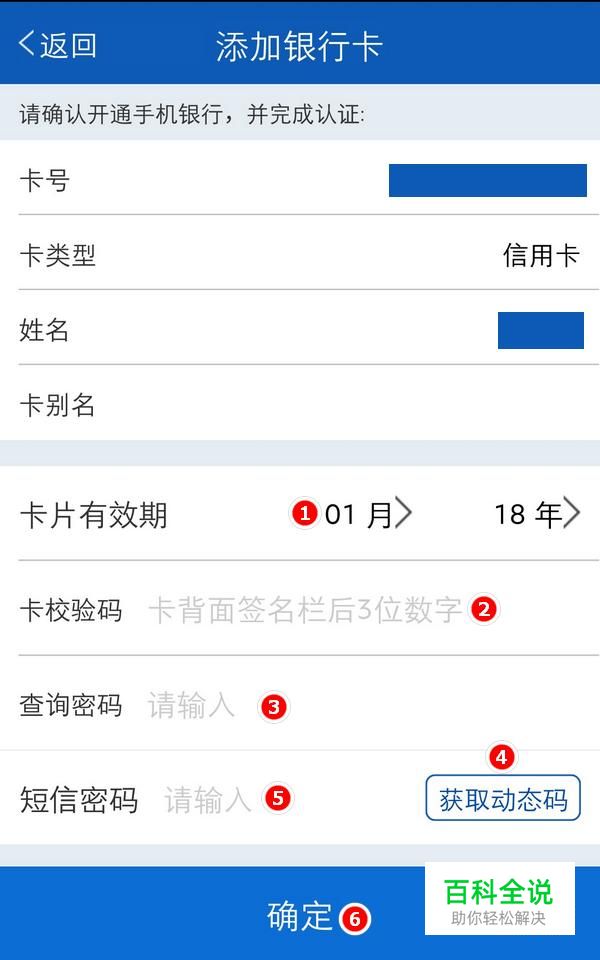
Task: Tap 获取动态码 to request SMS code
Action: [x=503, y=799]
